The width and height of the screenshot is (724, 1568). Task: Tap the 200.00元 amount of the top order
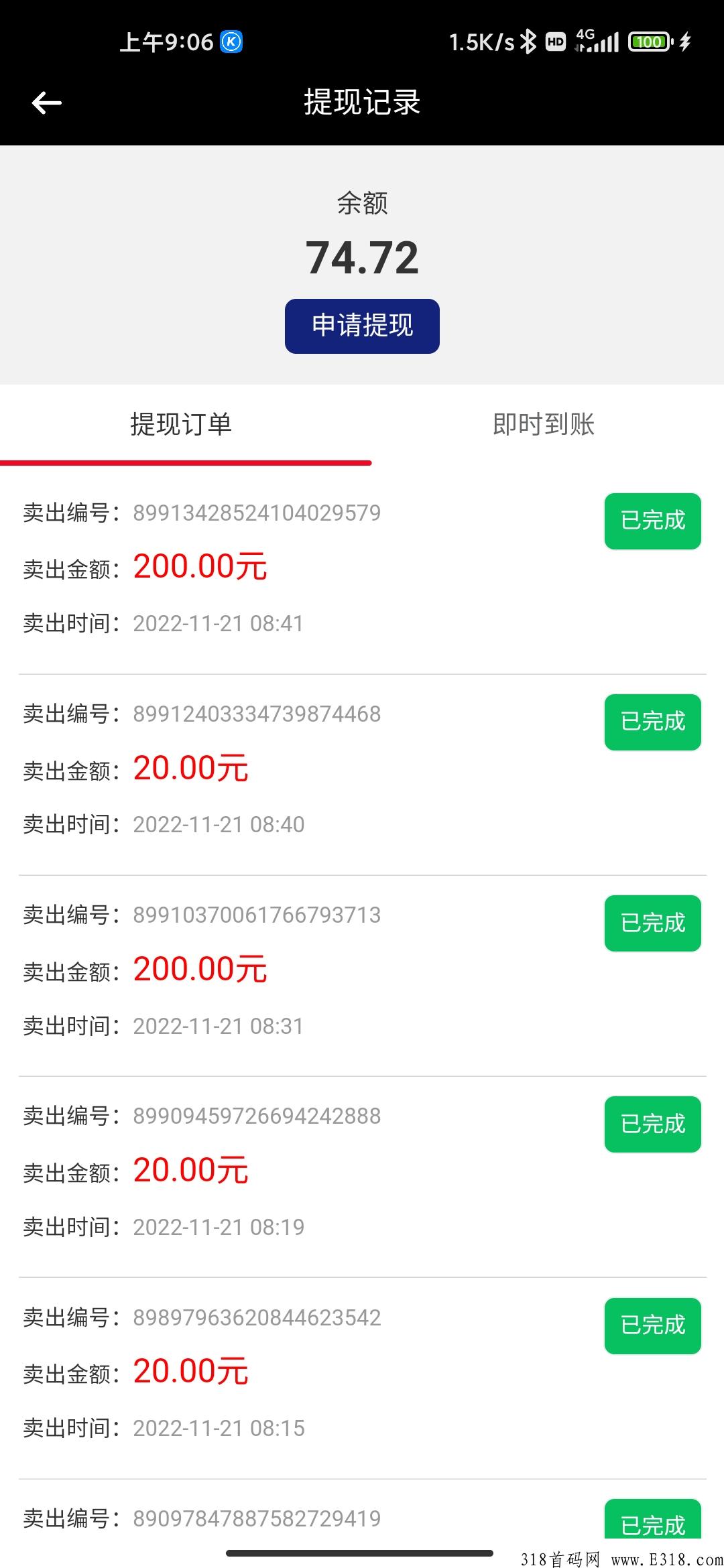(200, 567)
